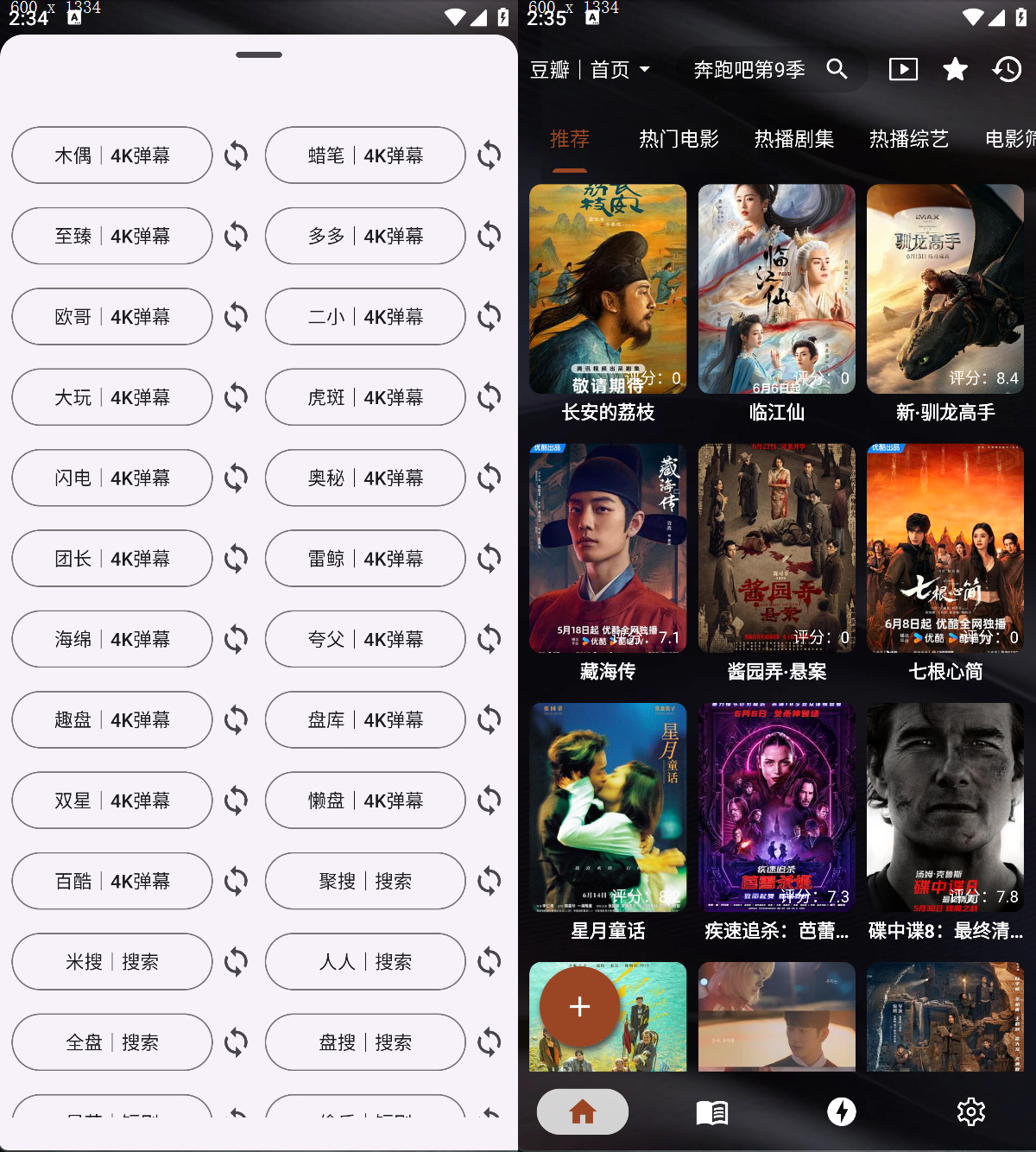Image resolution: width=1036 pixels, height=1152 pixels.
Task: Refresh the 全盘 搜索 source
Action: [235, 1042]
